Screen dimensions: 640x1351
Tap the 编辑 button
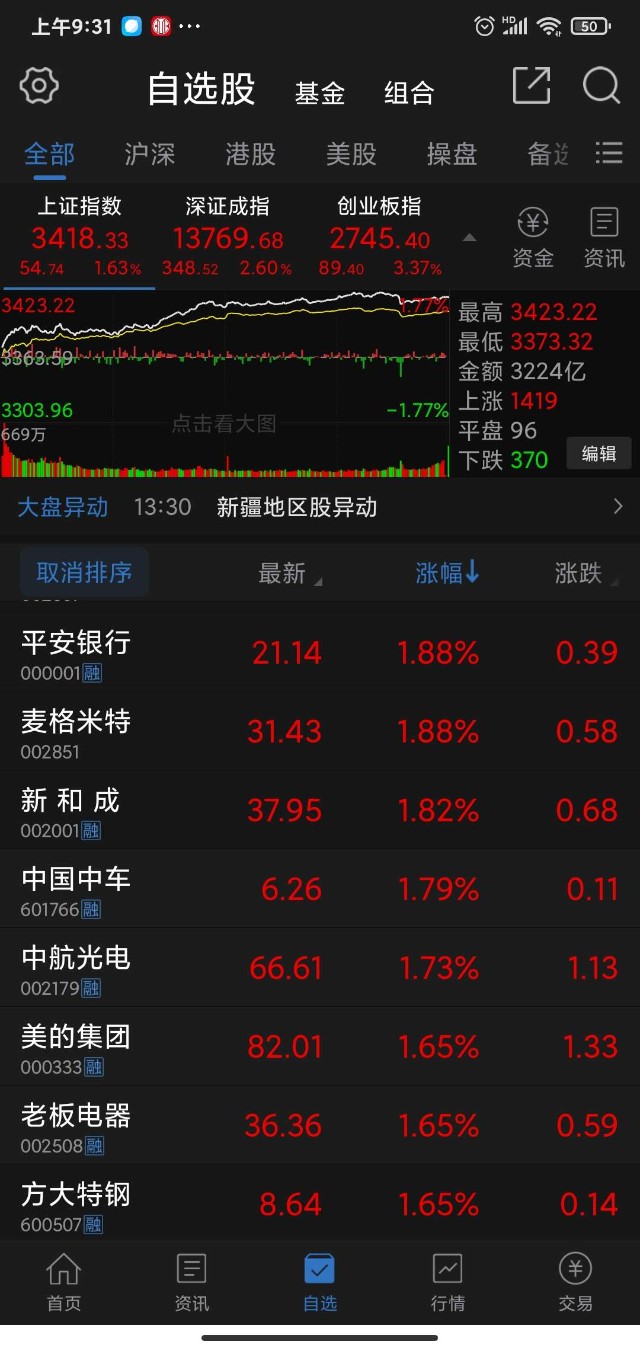coord(599,453)
